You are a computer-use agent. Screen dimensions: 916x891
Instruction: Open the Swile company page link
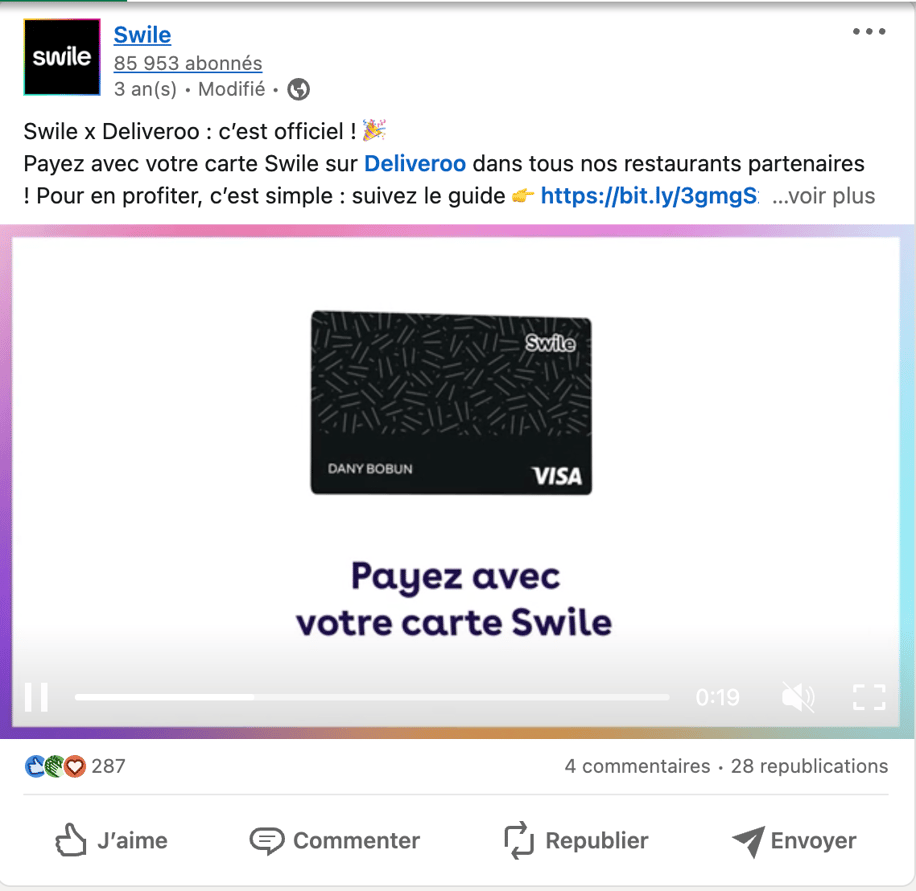point(142,35)
